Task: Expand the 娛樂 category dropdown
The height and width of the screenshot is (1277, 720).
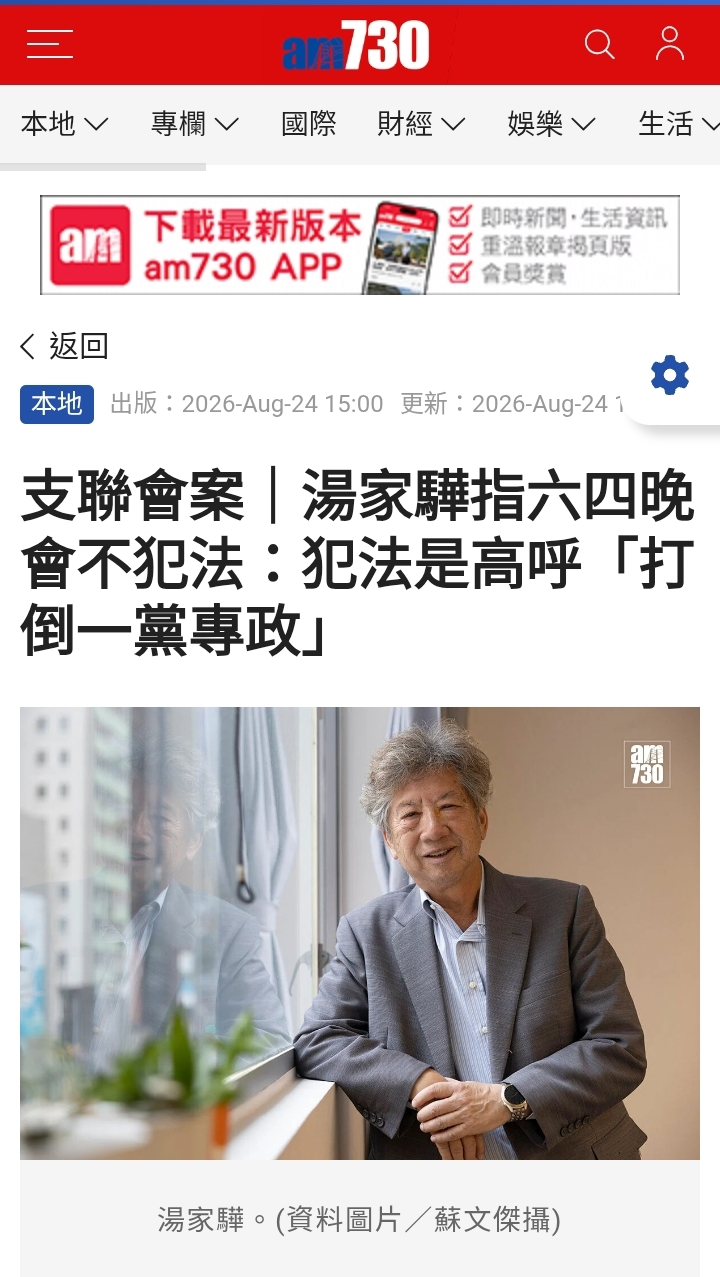Action: (x=551, y=124)
